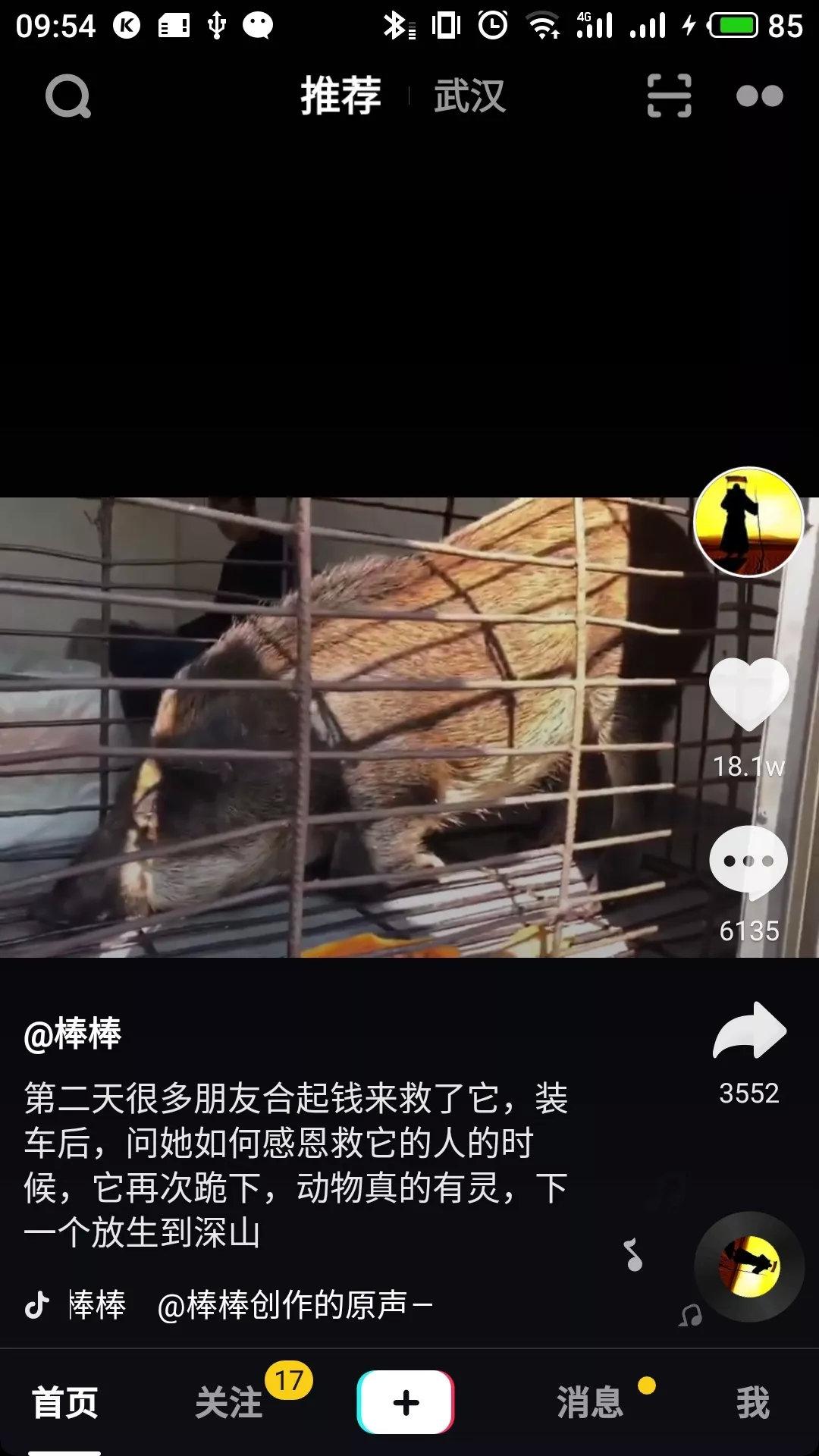819x1456 pixels.
Task: Switch to the 推荐 tab
Action: [340, 96]
